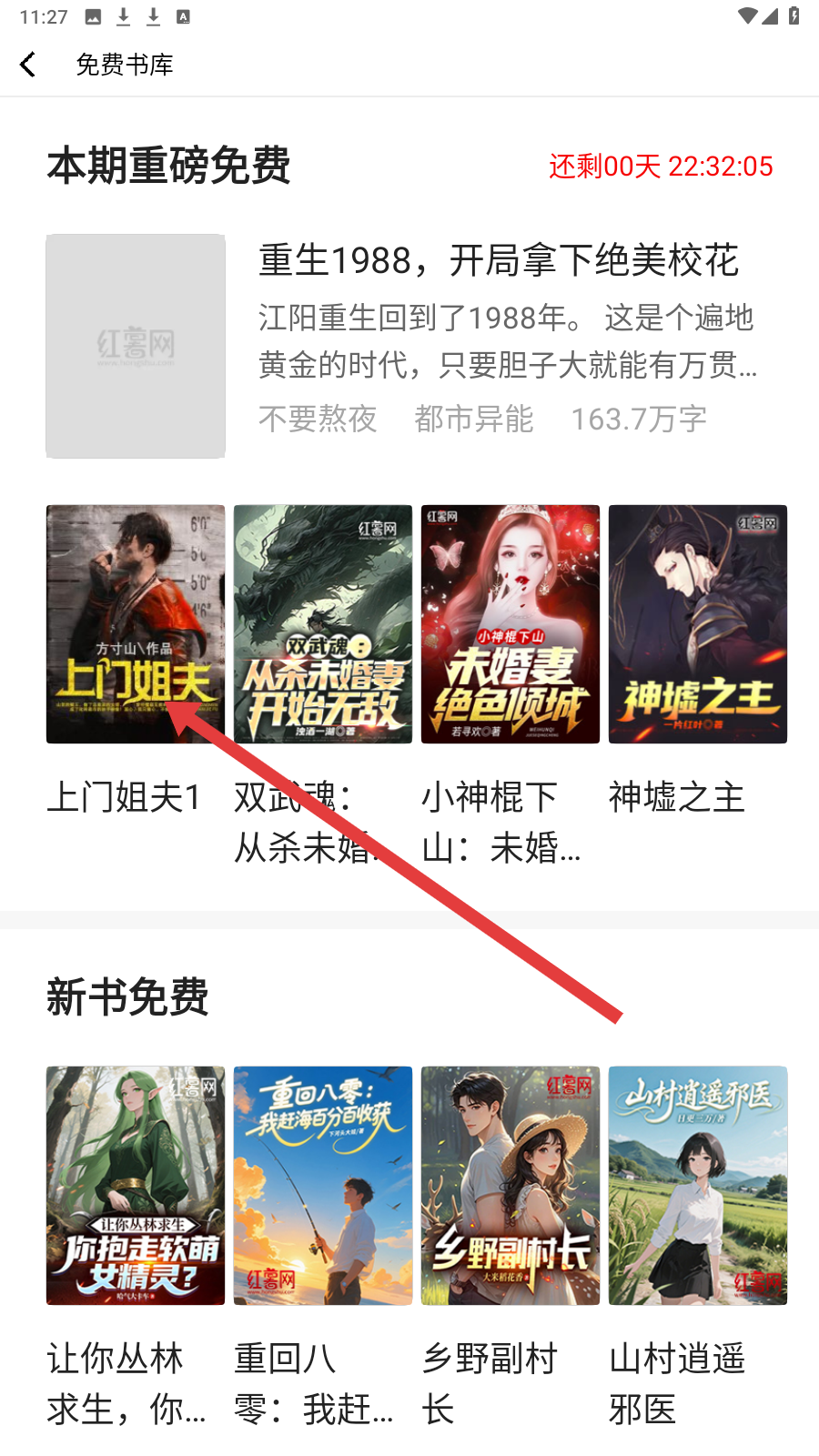
Task: Open 上门姐夫1 book
Action: [136, 624]
